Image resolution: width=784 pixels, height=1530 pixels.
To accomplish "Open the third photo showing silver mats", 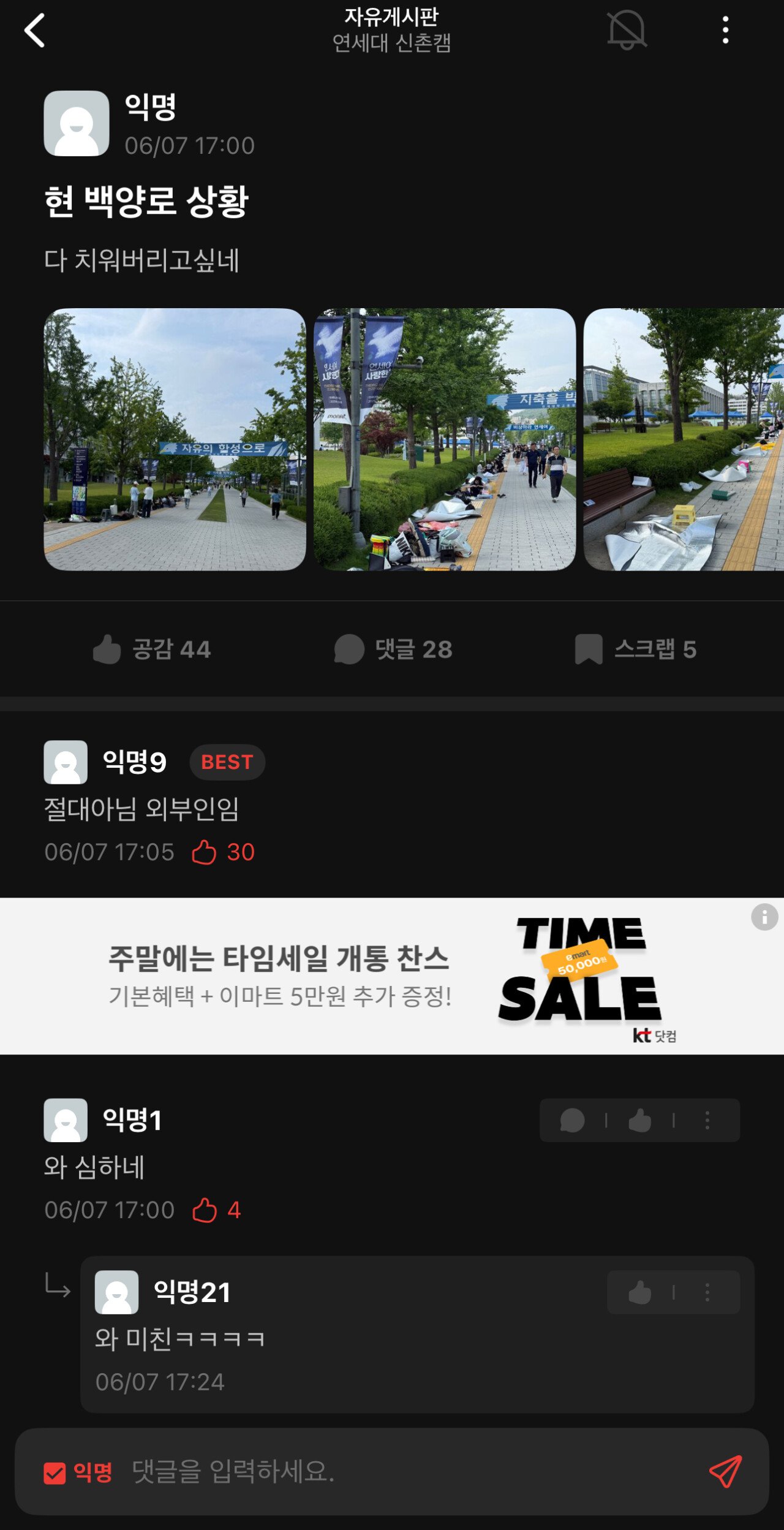I will coord(683,439).
